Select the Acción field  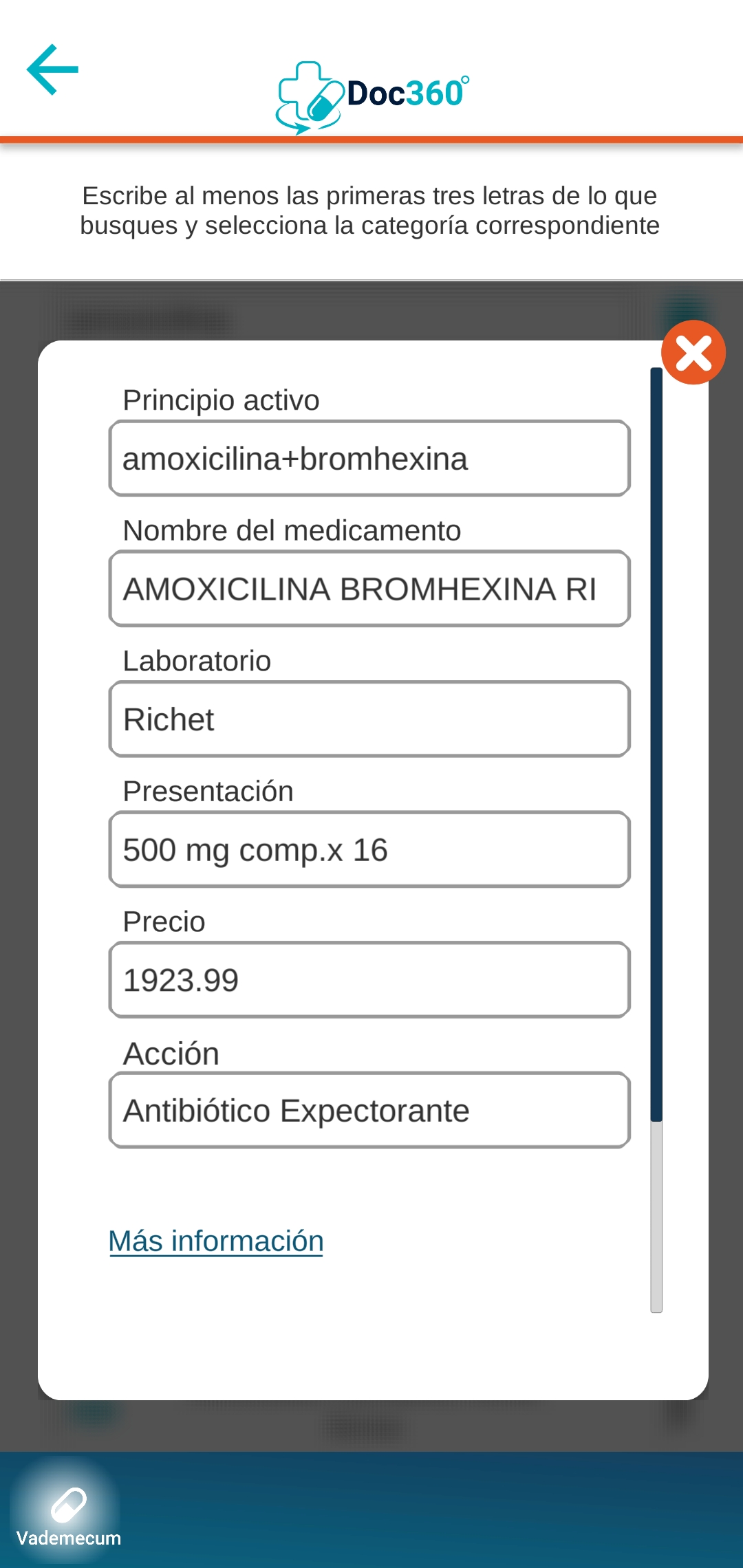[369, 1111]
